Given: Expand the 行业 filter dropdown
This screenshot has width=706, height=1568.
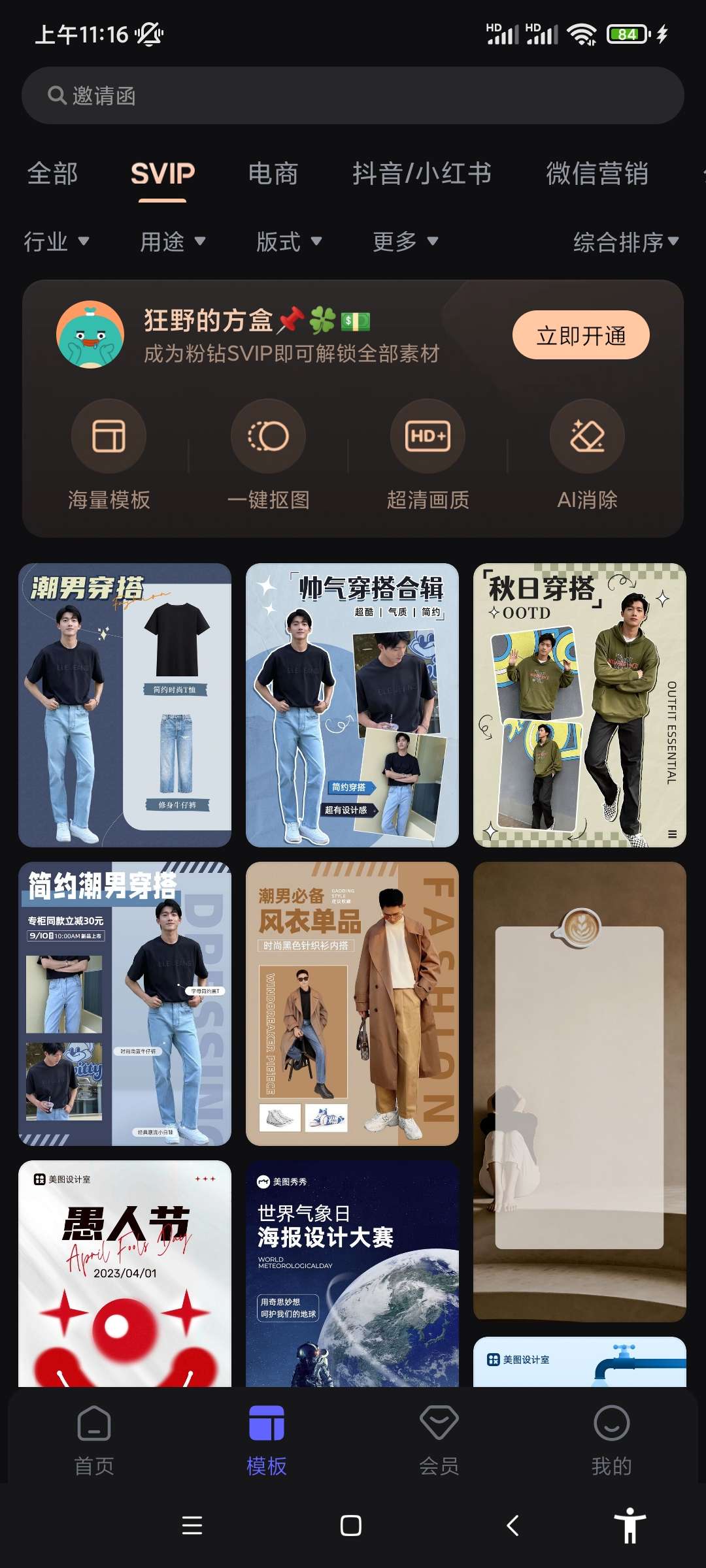Looking at the screenshot, I should click(x=56, y=242).
